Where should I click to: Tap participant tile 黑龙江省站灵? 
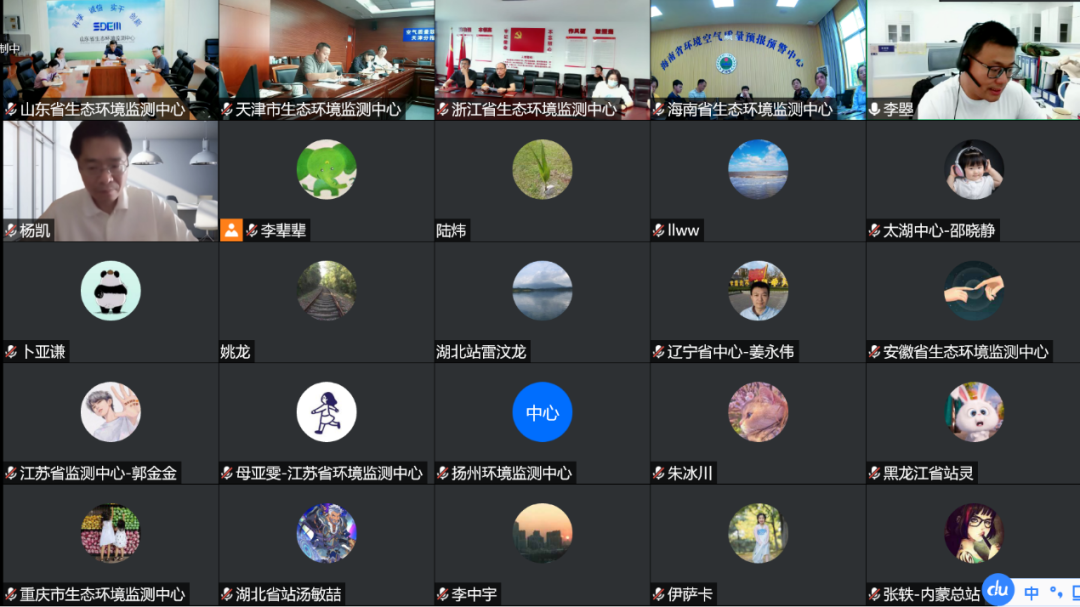tap(973, 422)
